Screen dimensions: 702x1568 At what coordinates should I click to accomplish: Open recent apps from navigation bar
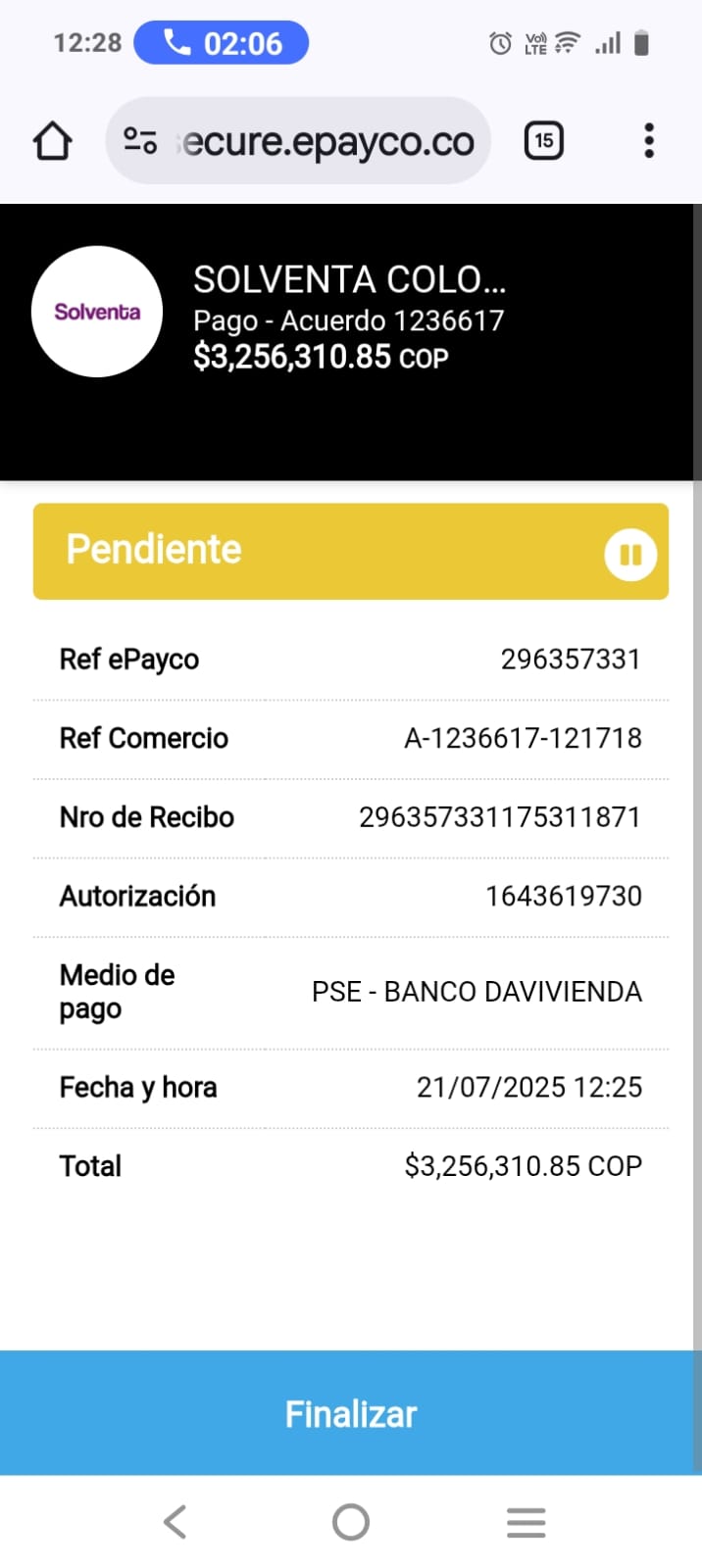(526, 1522)
